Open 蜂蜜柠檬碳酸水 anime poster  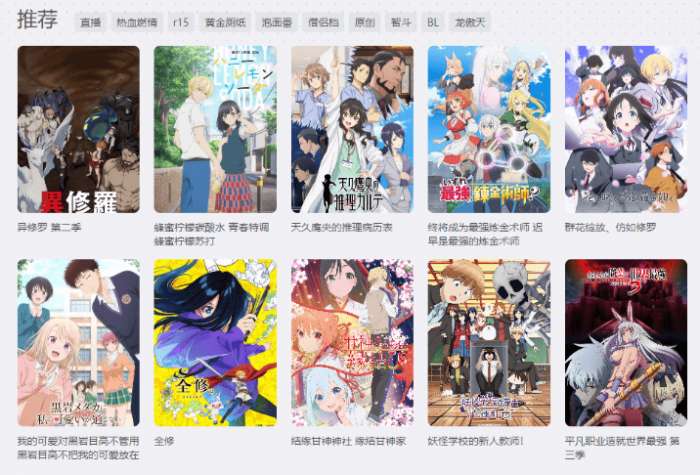[x=214, y=129]
